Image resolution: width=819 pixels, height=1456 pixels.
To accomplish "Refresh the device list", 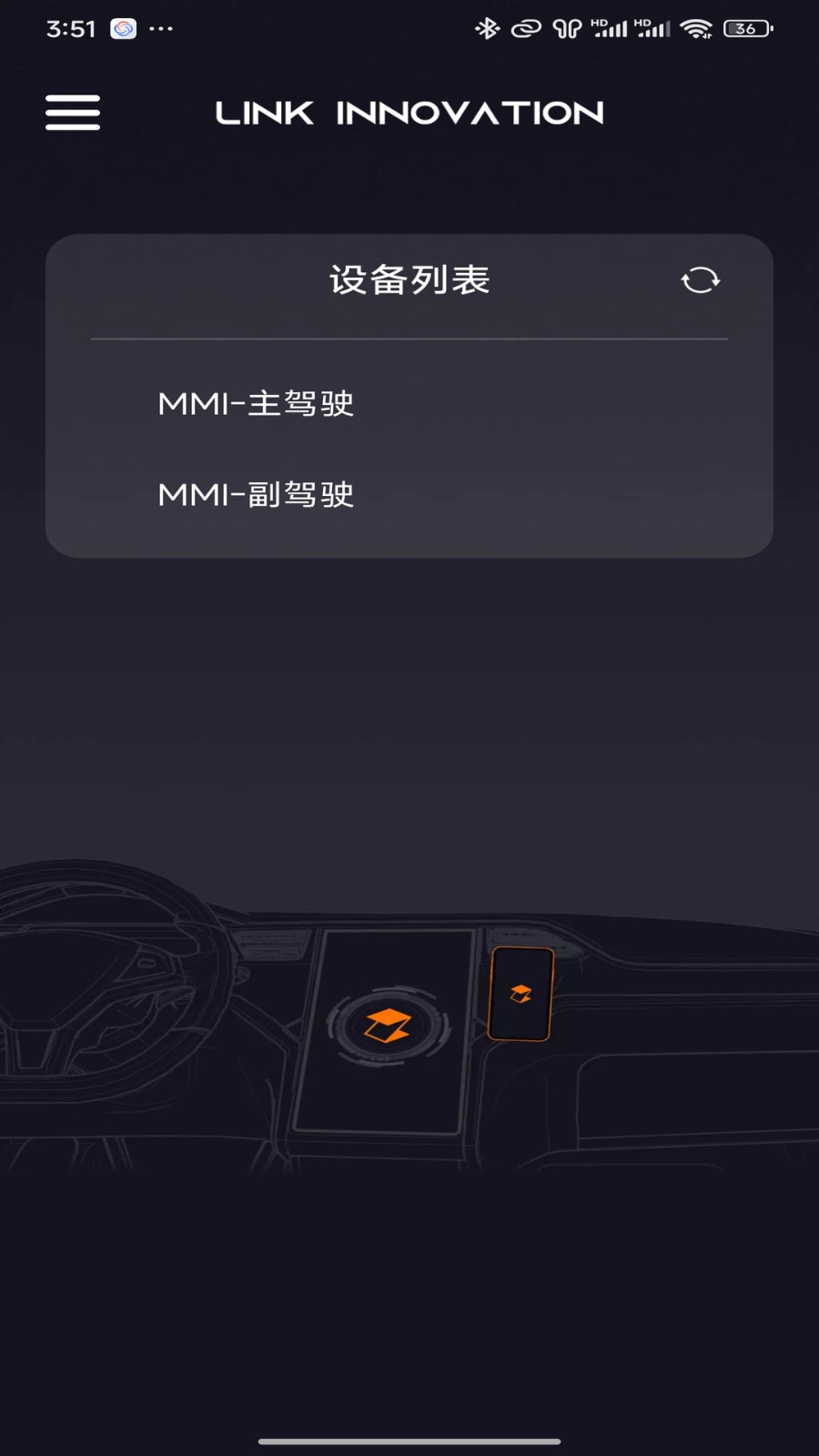I will (700, 280).
